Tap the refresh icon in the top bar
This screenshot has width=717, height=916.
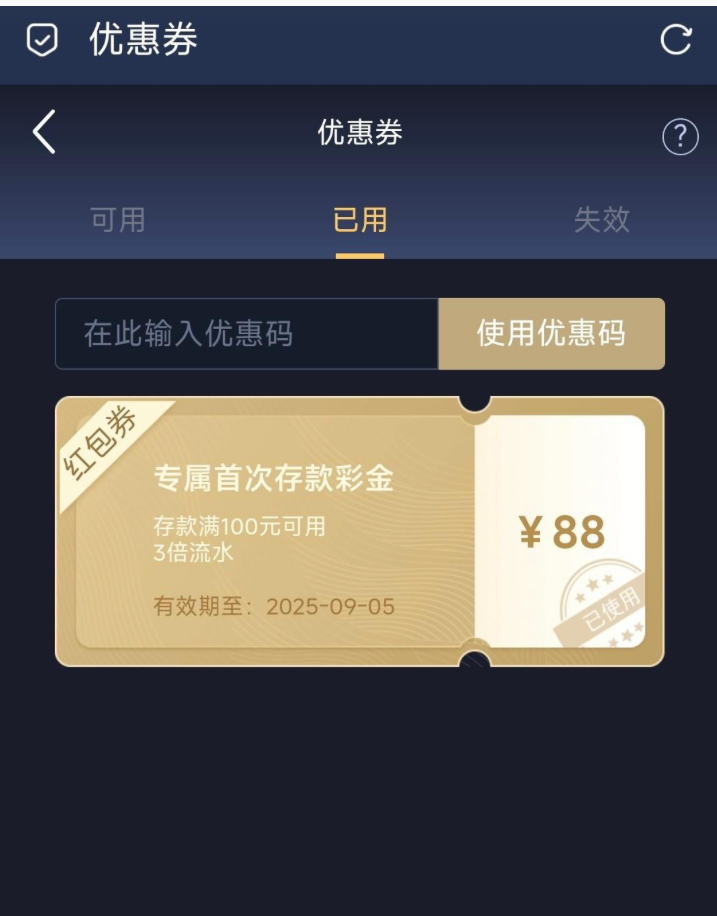(x=676, y=40)
